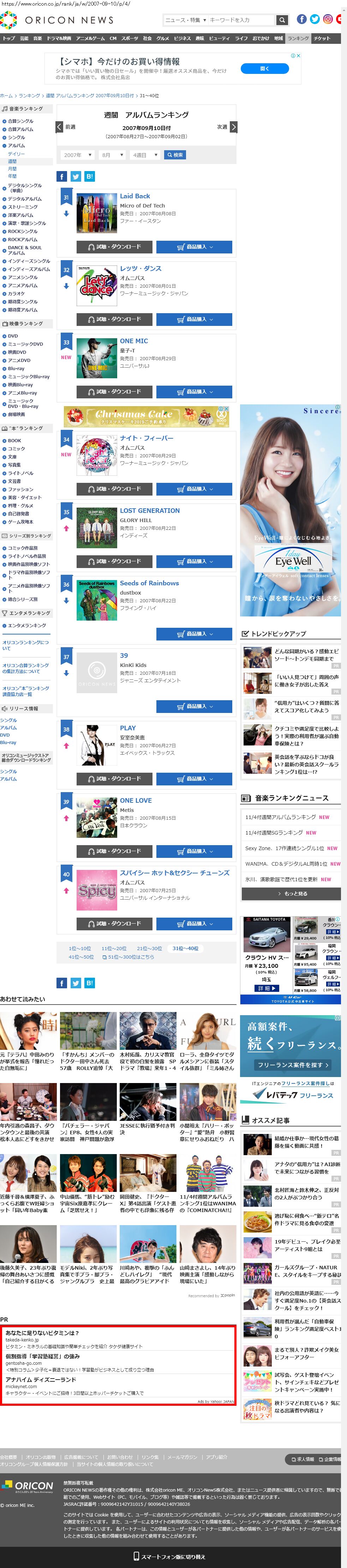Open the Laid Back album title link
This screenshot has width=347, height=1568.
tap(135, 196)
